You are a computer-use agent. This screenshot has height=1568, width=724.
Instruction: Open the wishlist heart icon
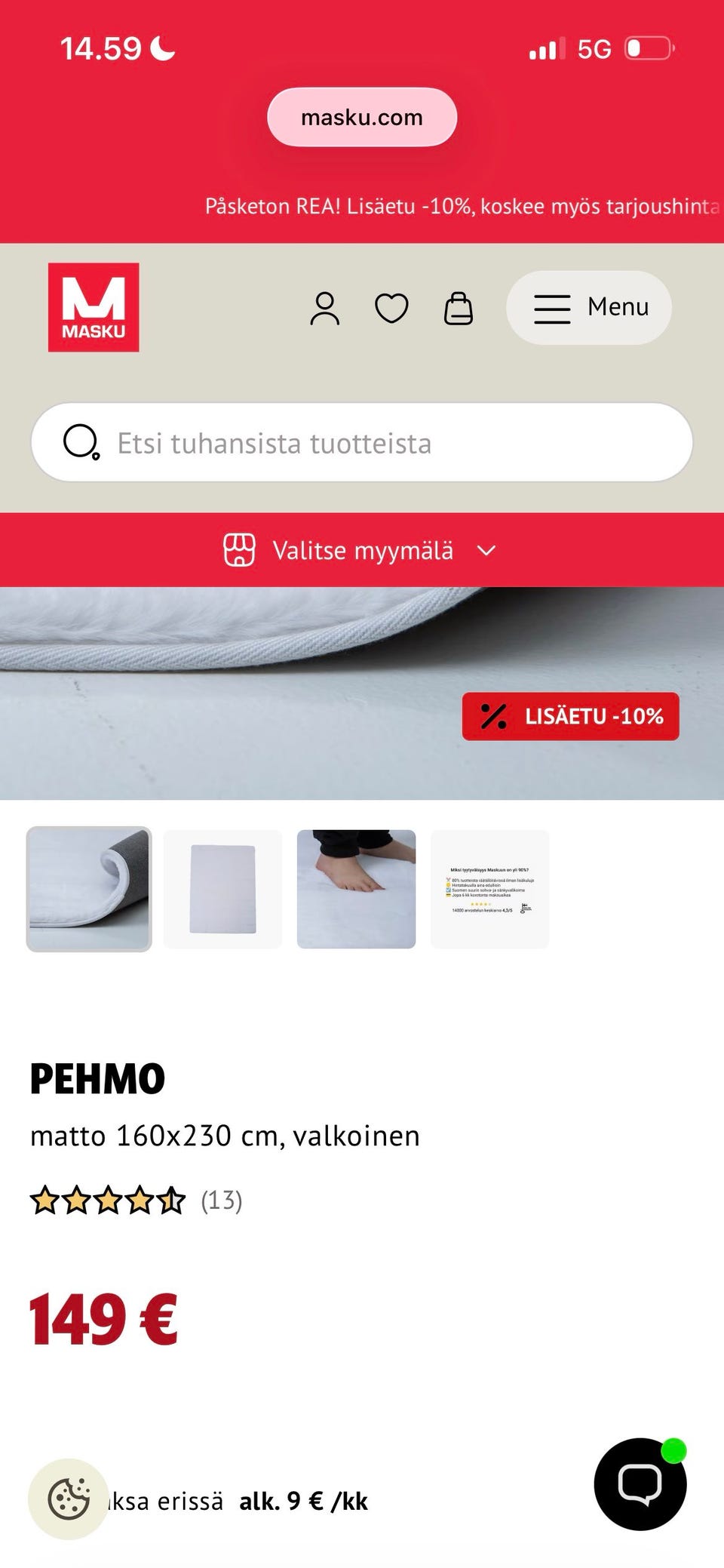[391, 308]
